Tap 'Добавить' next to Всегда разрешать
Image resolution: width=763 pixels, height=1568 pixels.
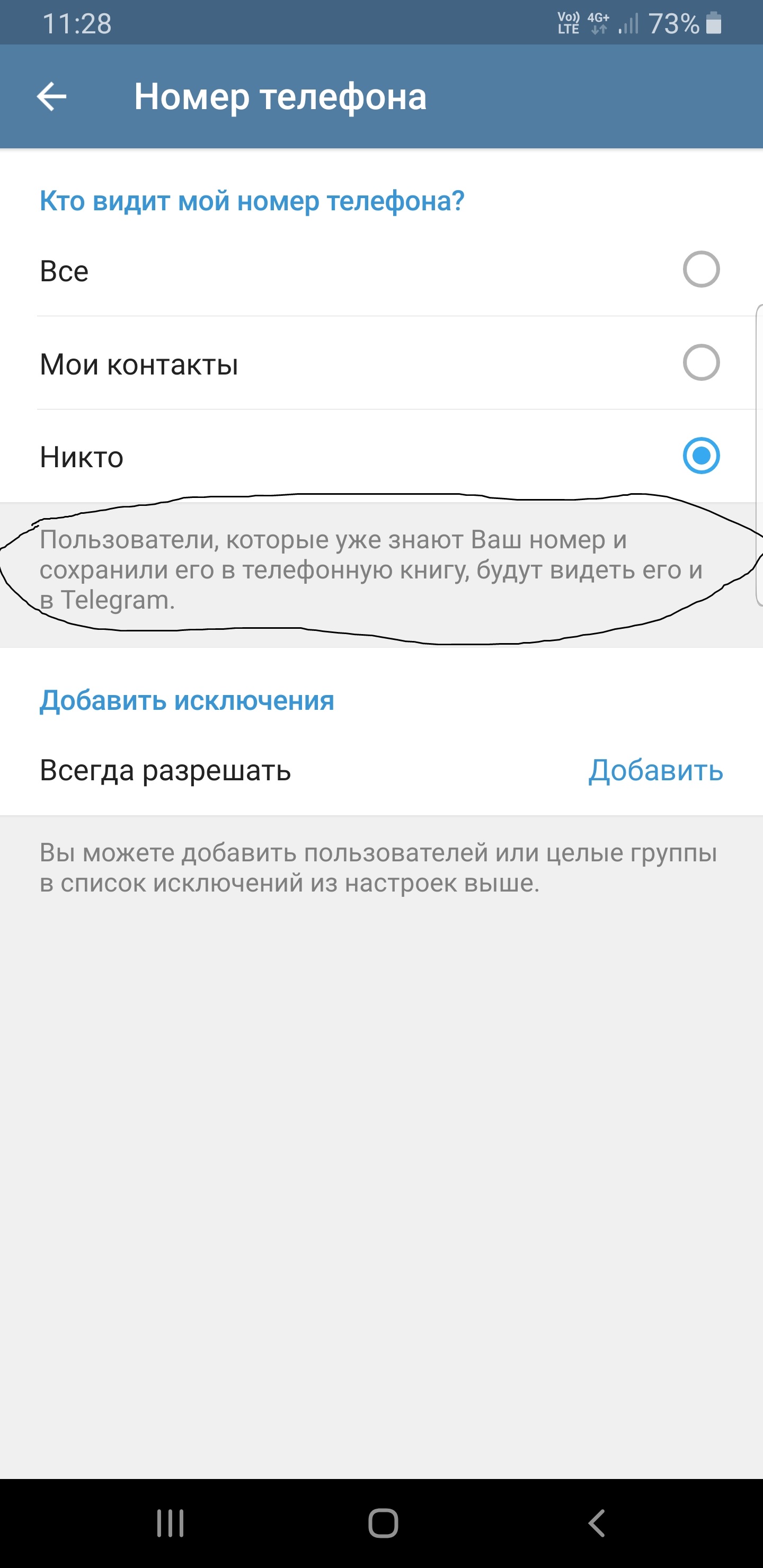[x=655, y=770]
